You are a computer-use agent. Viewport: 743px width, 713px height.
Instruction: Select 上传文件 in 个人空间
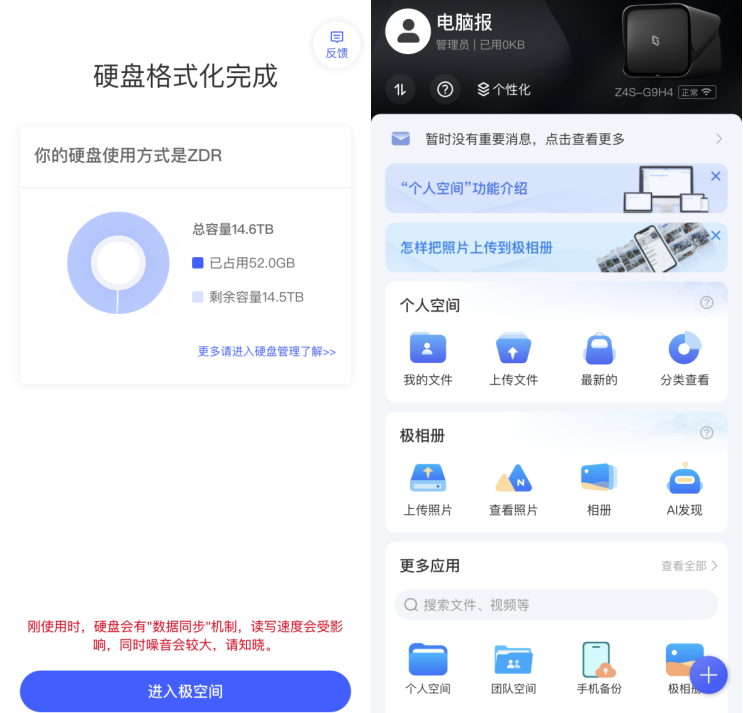pyautogui.click(x=514, y=359)
